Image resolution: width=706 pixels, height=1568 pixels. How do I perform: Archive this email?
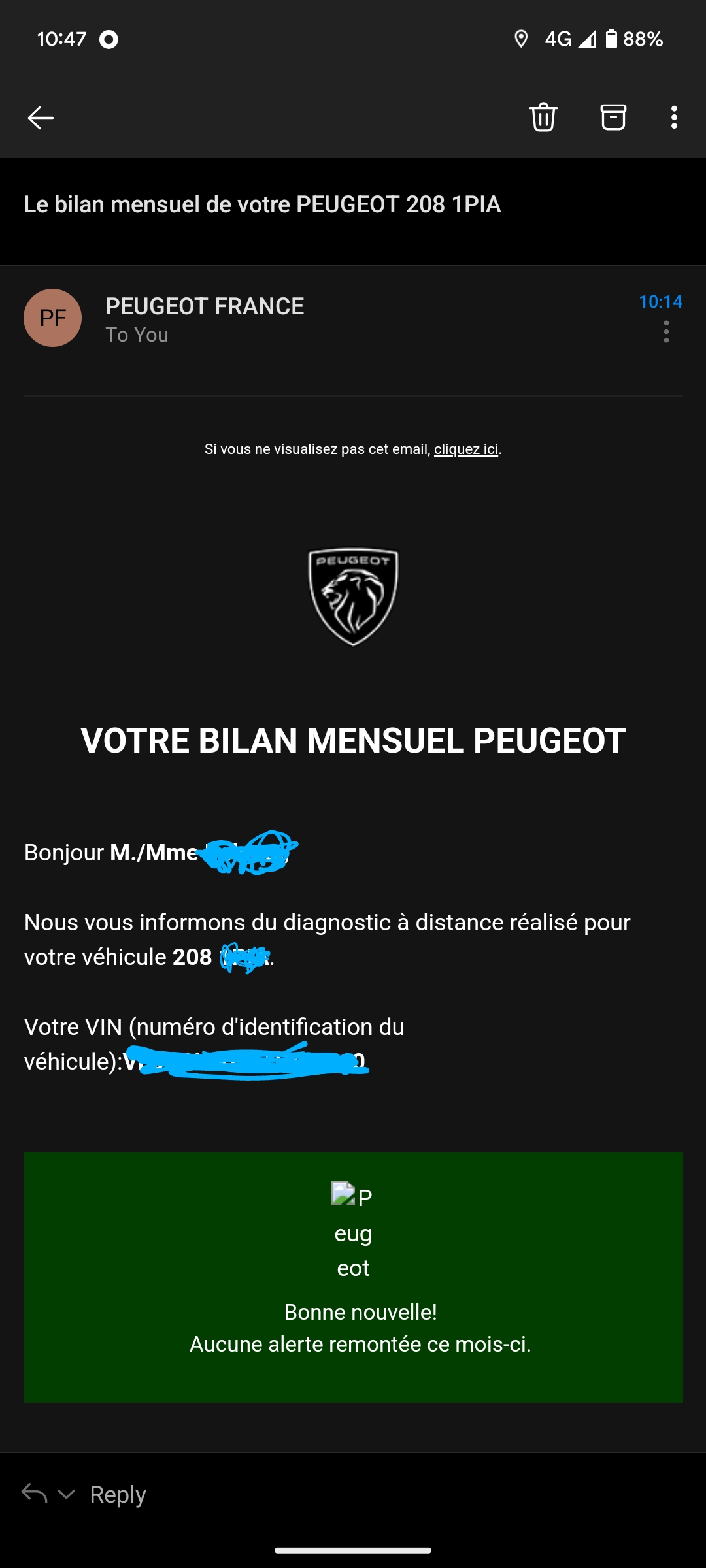pyautogui.click(x=613, y=118)
